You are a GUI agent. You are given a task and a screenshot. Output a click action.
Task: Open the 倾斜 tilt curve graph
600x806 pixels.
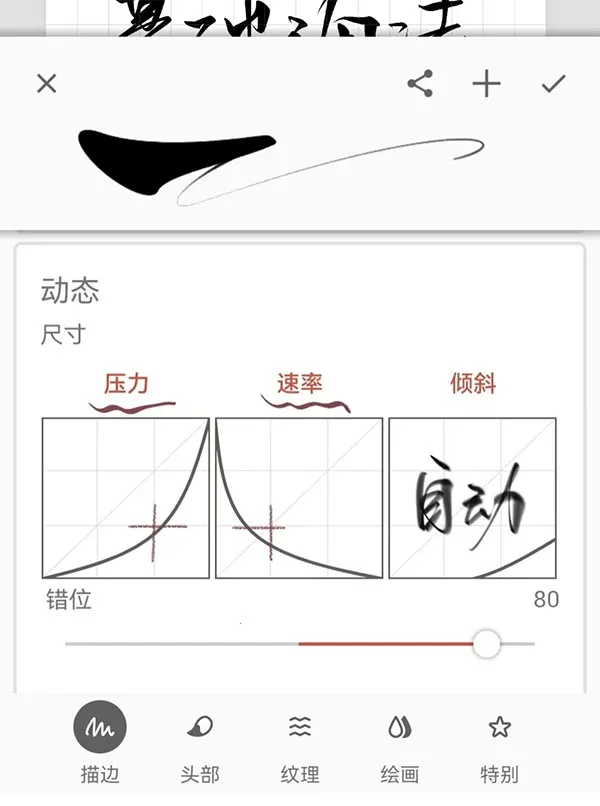(472, 498)
